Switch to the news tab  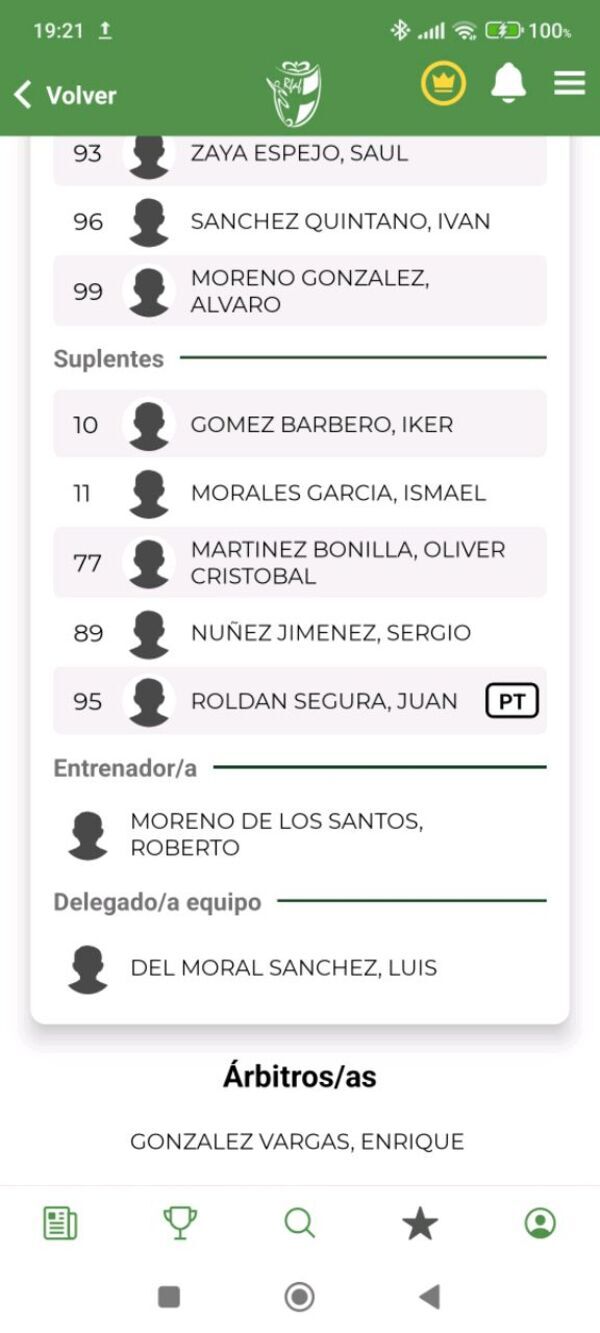click(x=60, y=1223)
